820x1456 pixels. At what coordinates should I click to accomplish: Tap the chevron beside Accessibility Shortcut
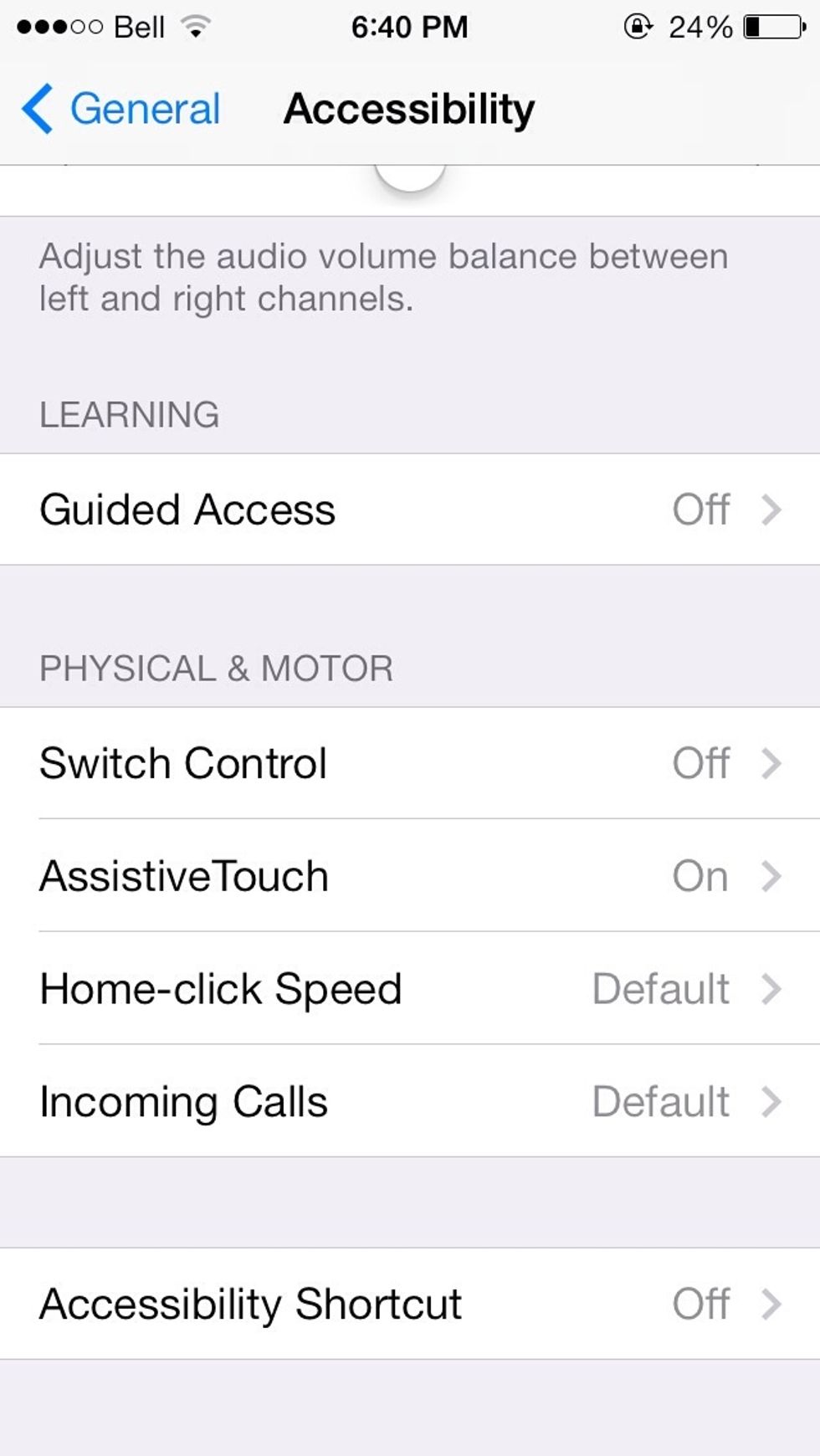click(x=771, y=1304)
